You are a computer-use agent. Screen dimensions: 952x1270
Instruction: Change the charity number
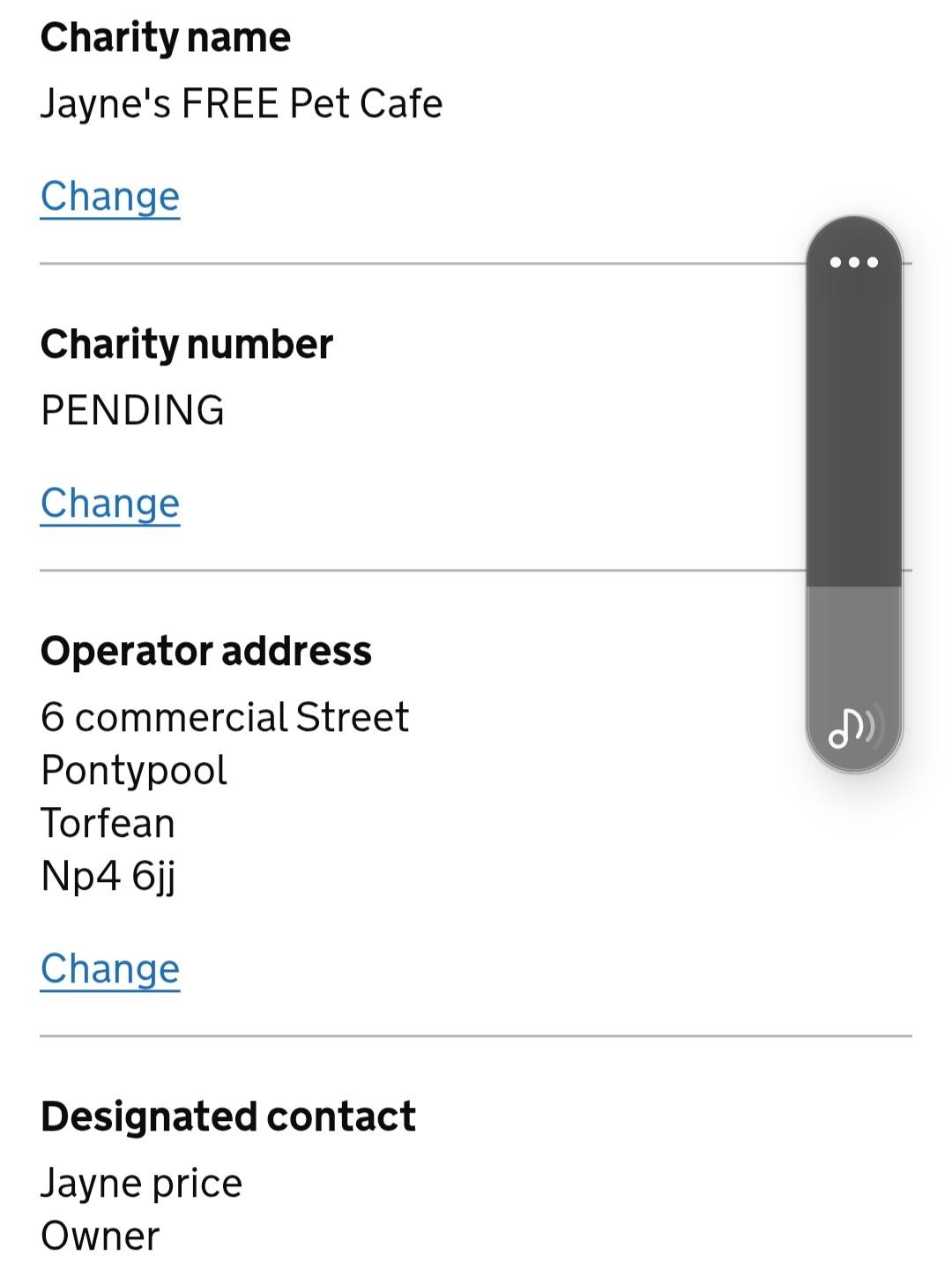click(x=110, y=503)
